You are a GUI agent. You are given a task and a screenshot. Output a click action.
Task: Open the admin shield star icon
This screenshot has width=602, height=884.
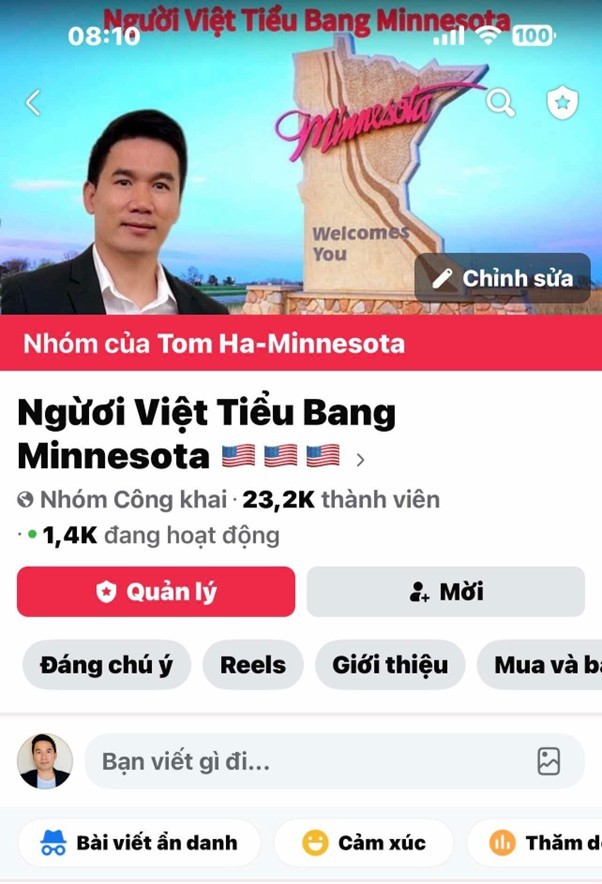tap(562, 102)
